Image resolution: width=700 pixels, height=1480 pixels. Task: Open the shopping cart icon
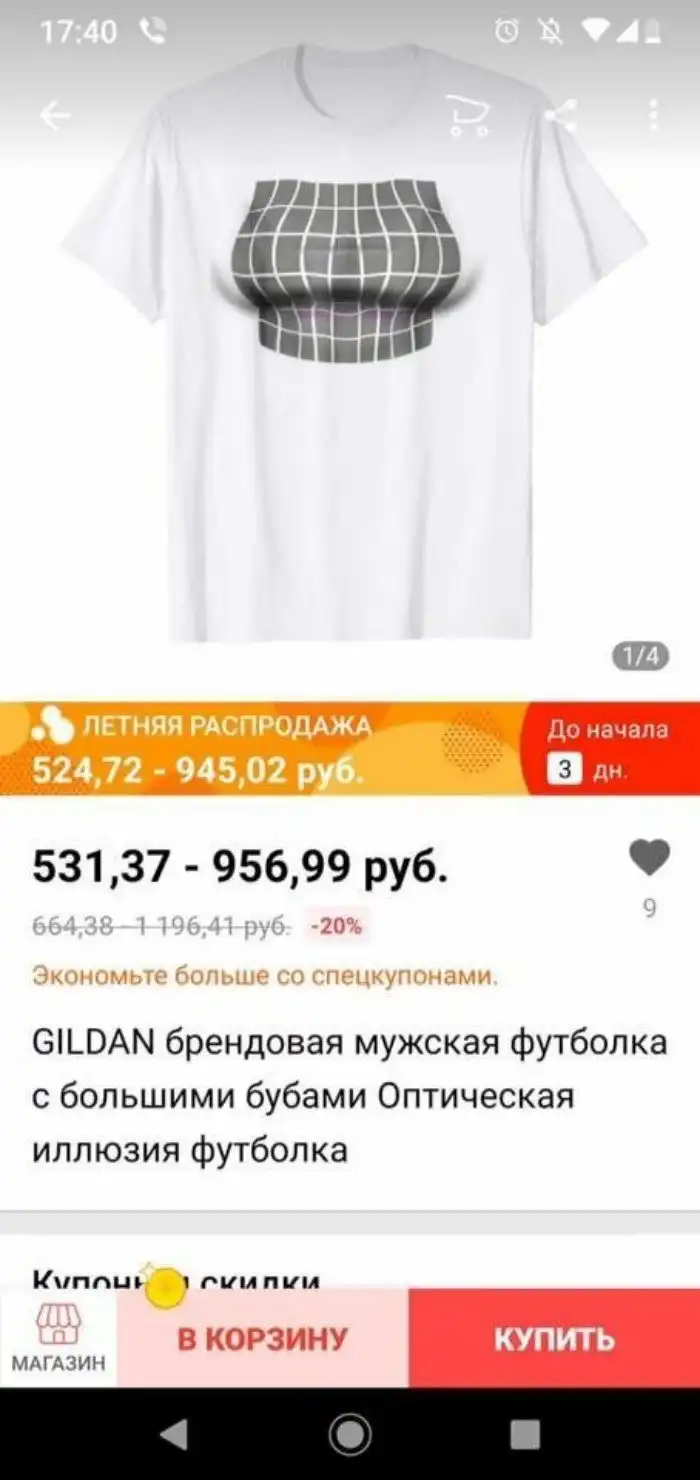coord(466,115)
